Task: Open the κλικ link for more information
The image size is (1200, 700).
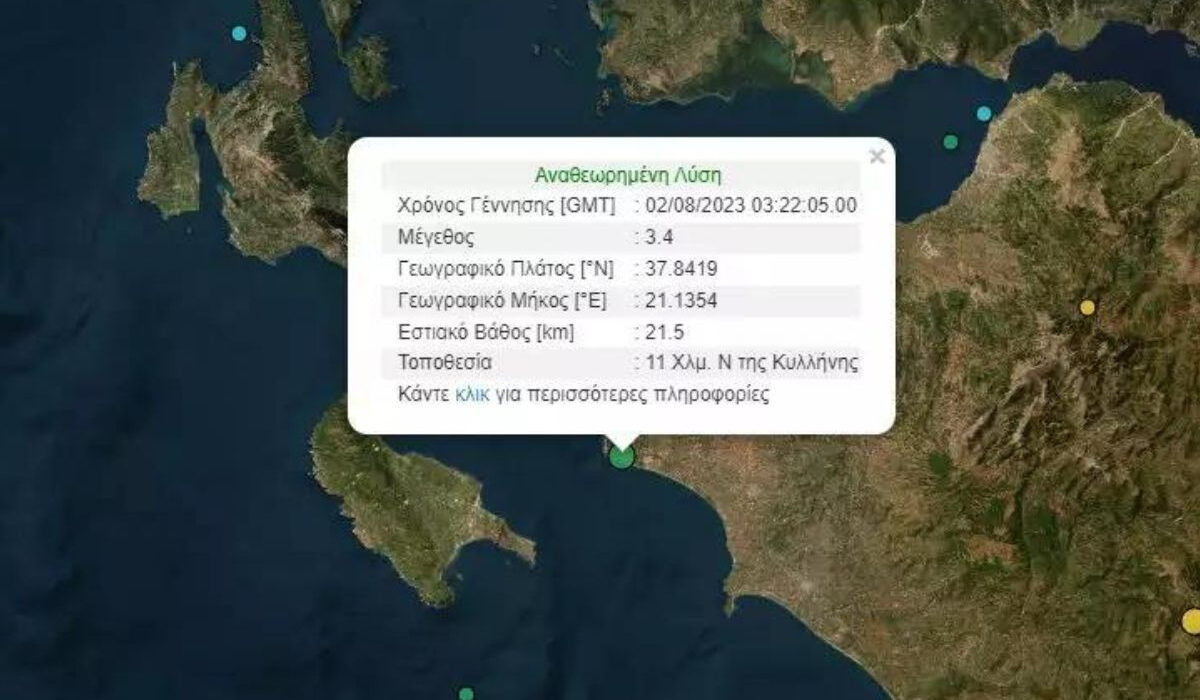Action: [472, 394]
